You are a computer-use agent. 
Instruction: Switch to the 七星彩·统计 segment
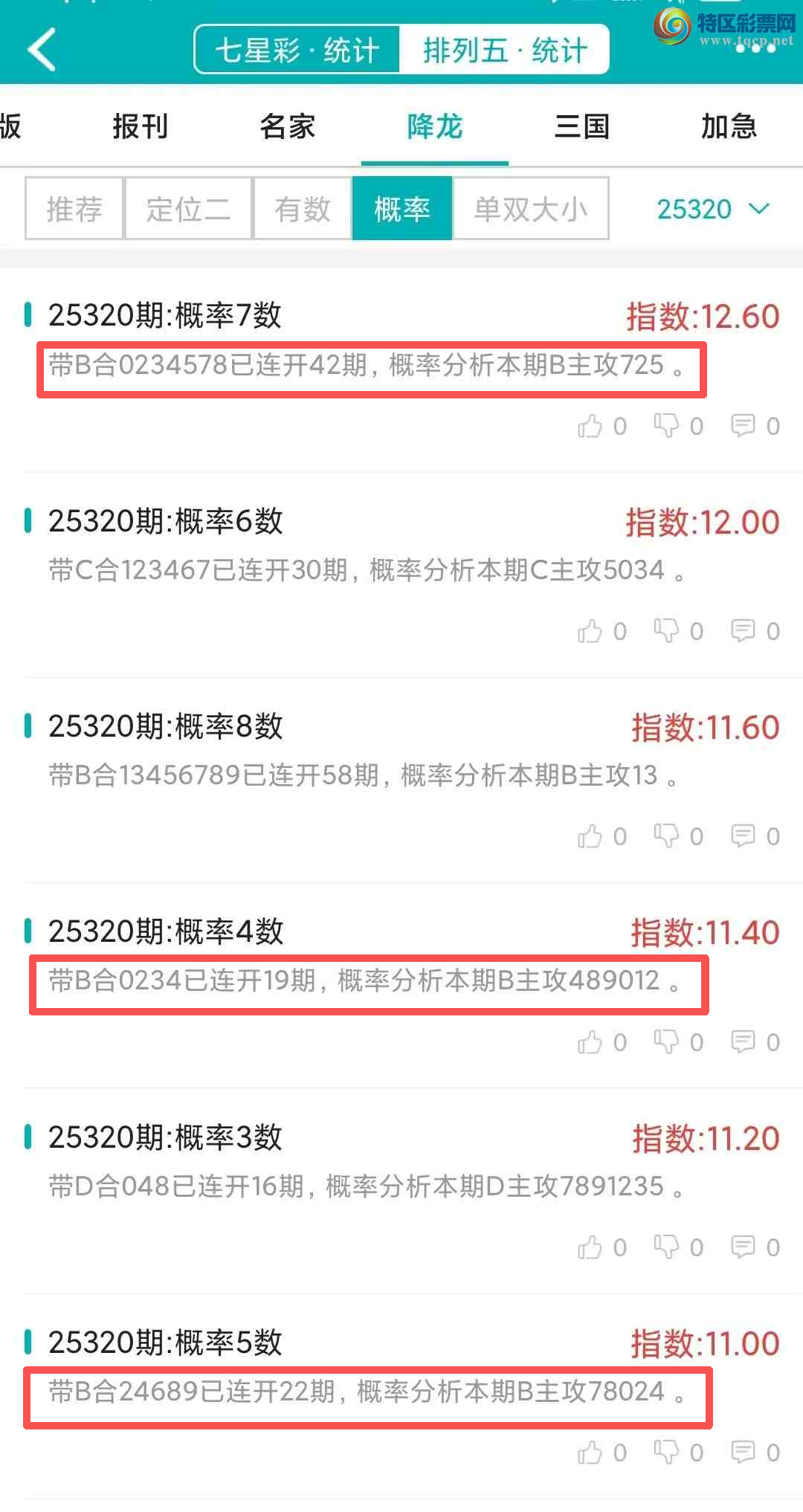pyautogui.click(x=297, y=51)
